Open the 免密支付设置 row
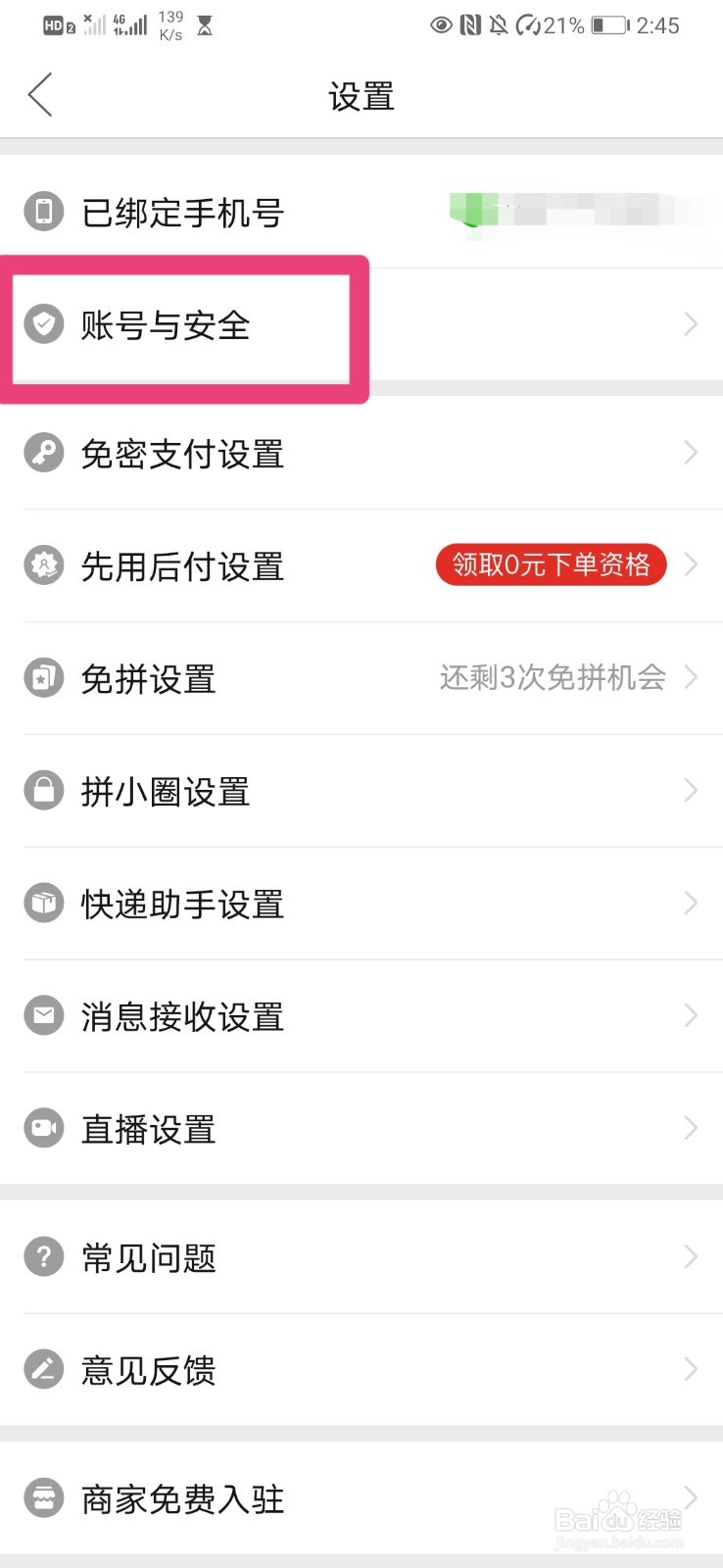 [x=361, y=453]
